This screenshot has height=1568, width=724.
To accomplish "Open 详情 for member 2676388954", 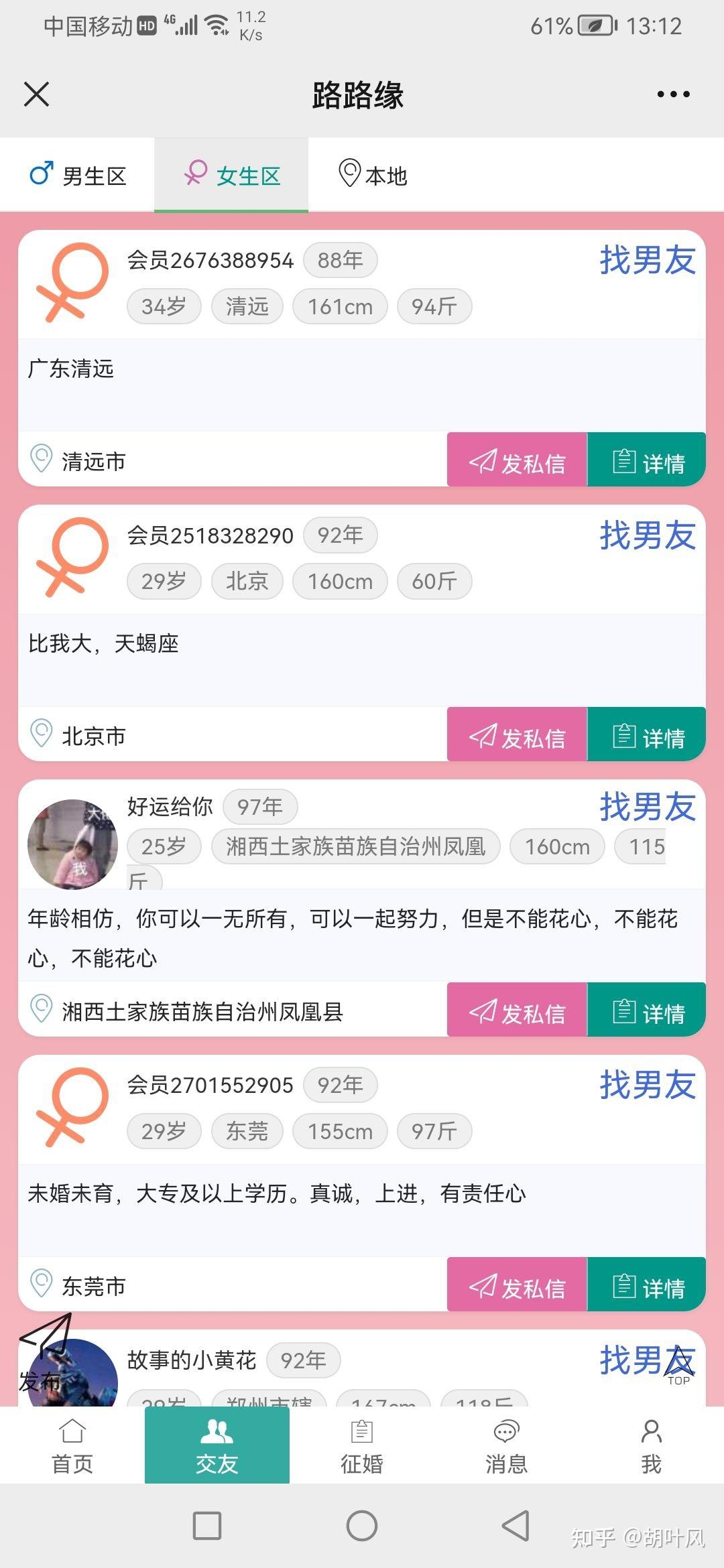I will pyautogui.click(x=646, y=460).
